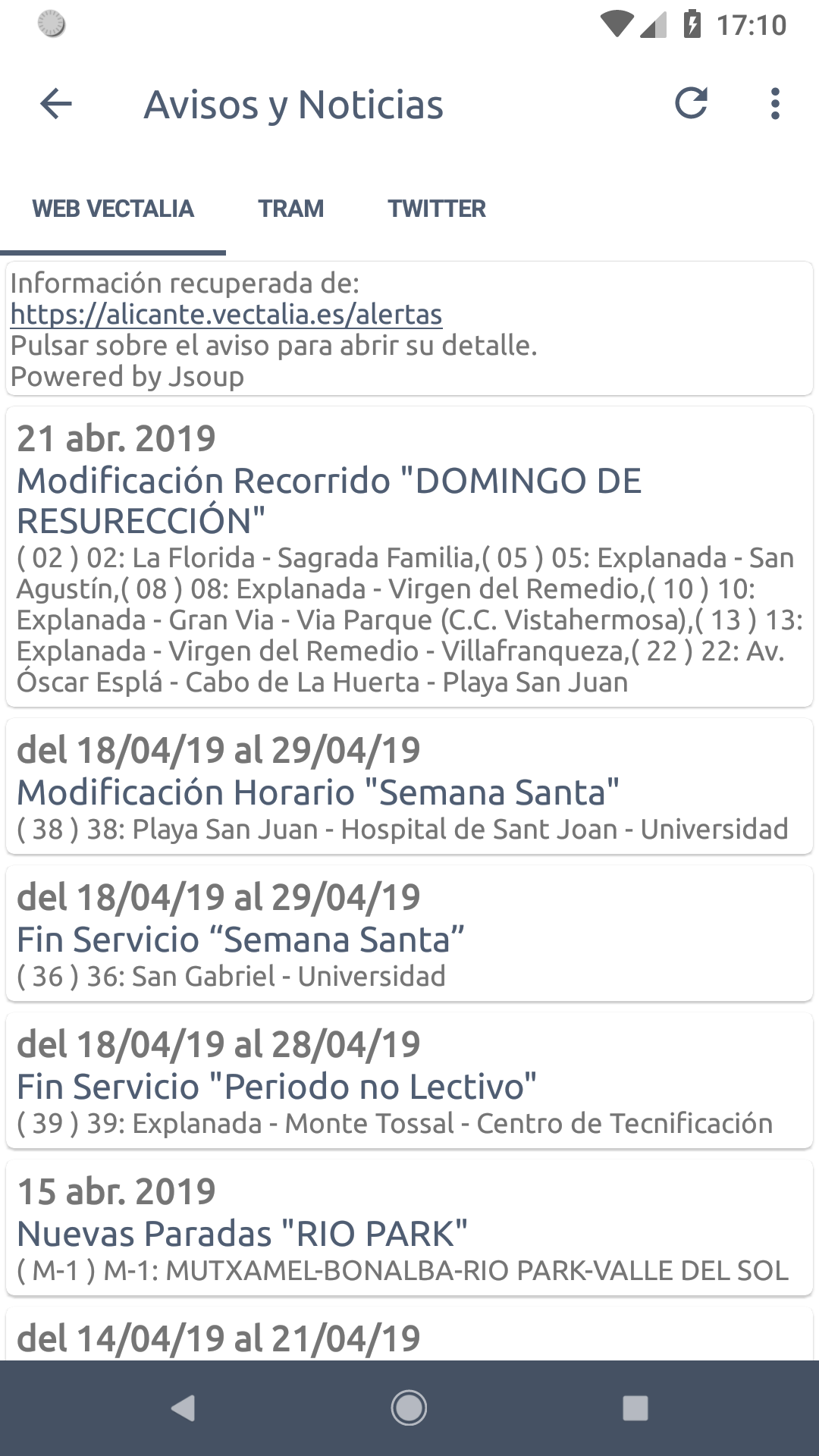This screenshot has width=819, height=1456.
Task: Switch to the TRAM tab
Action: coord(291,209)
